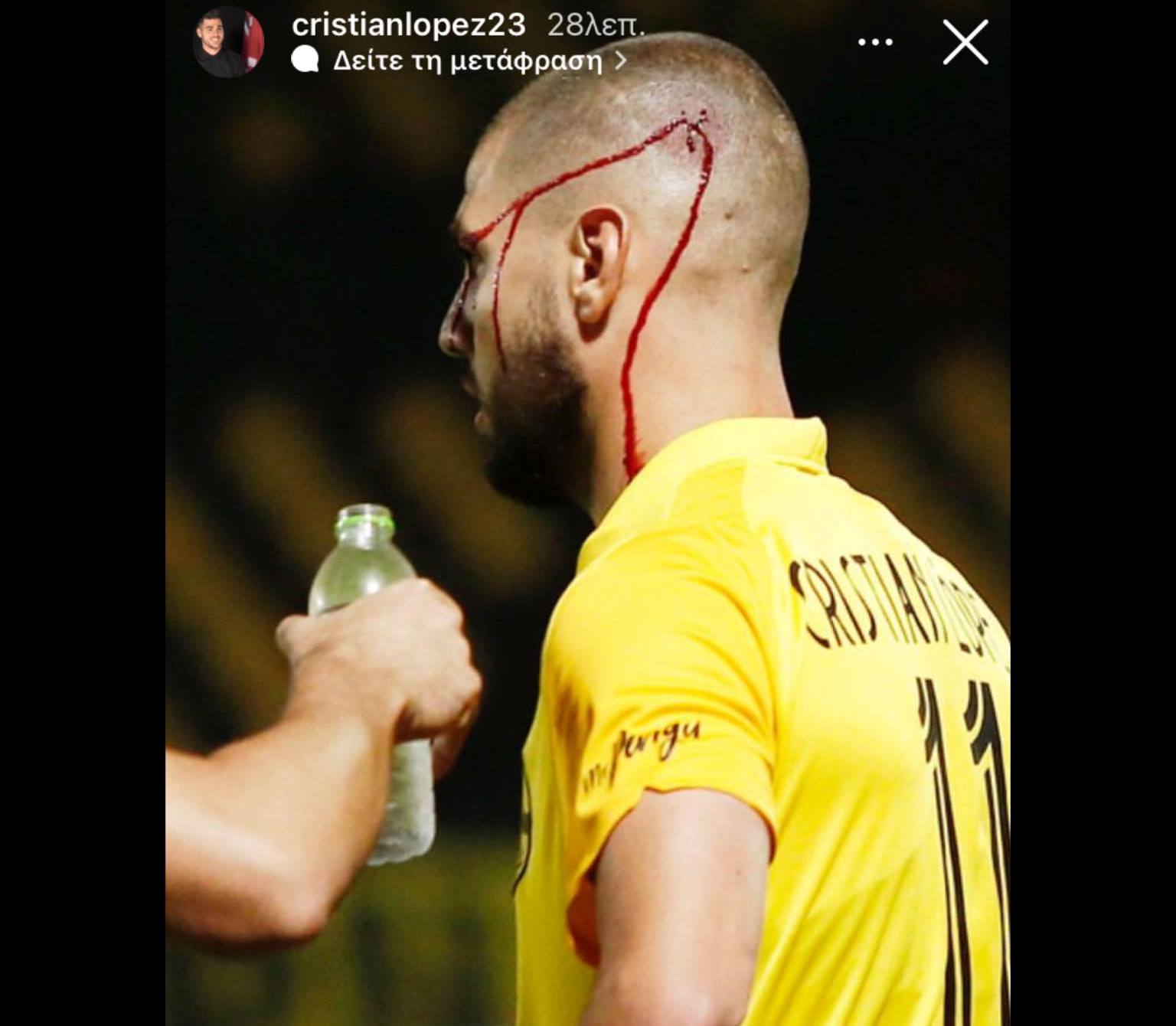1176x1026 pixels.
Task: Tap the cristianlopez23 username
Action: pyautogui.click(x=408, y=25)
